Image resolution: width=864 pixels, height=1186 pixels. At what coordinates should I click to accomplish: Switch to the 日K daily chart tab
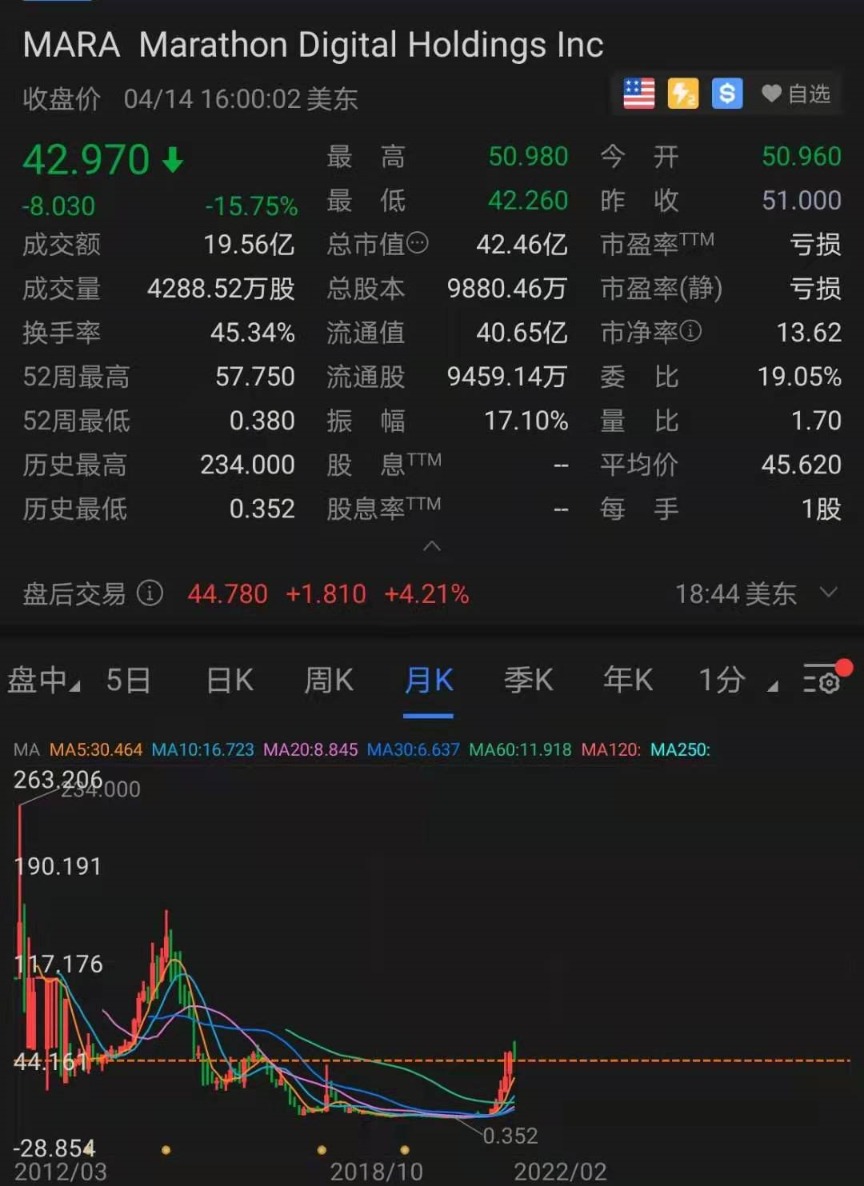[x=229, y=679]
